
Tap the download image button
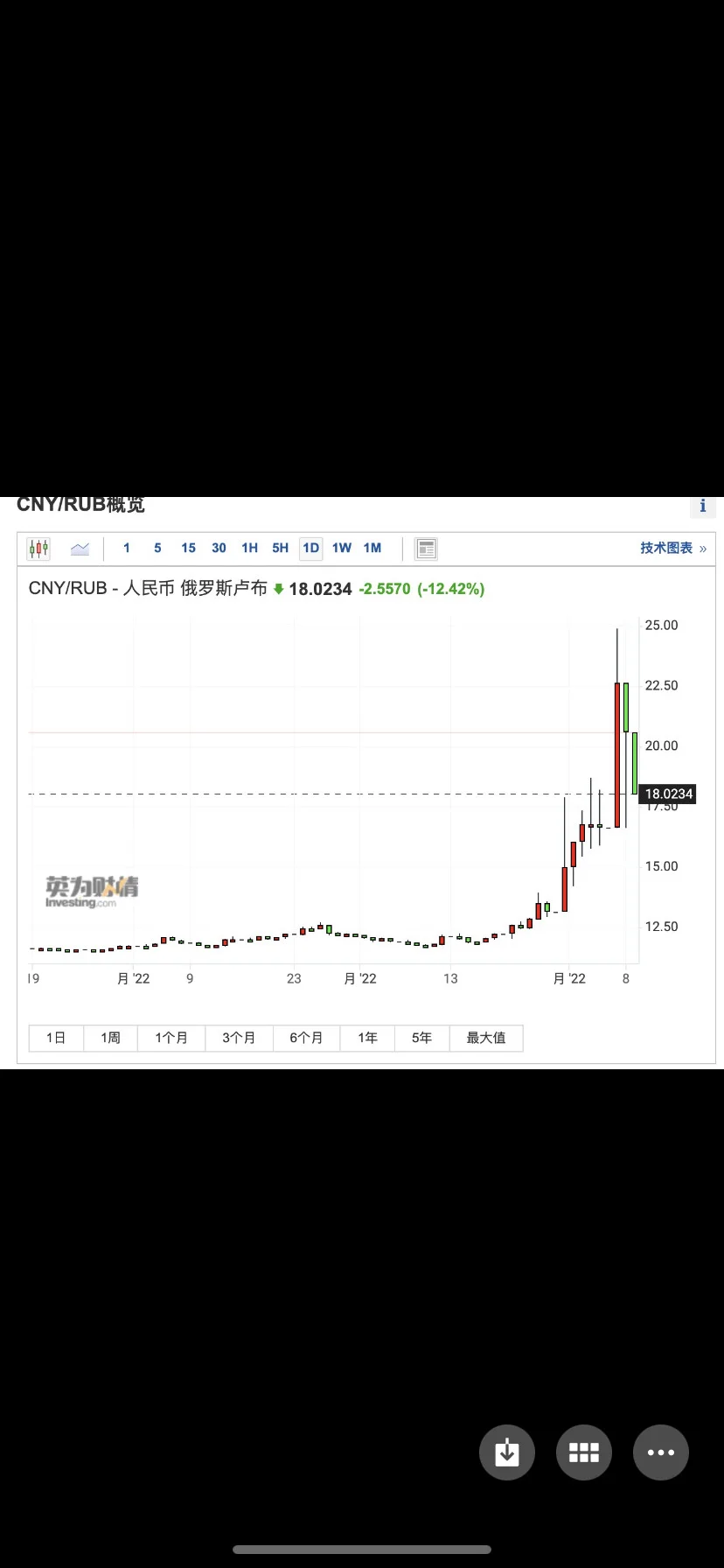tap(507, 1452)
